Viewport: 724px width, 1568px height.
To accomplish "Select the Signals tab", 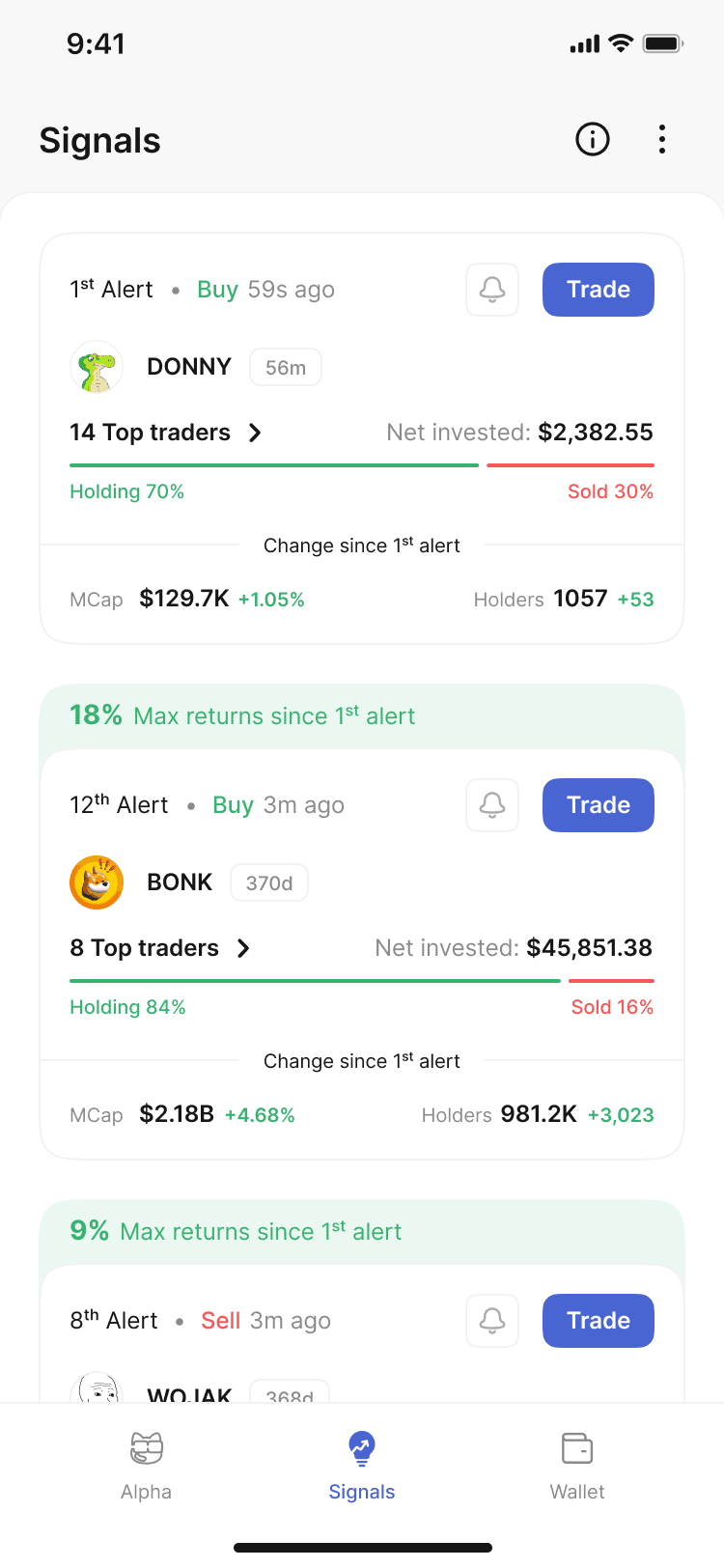I will 362,1466.
